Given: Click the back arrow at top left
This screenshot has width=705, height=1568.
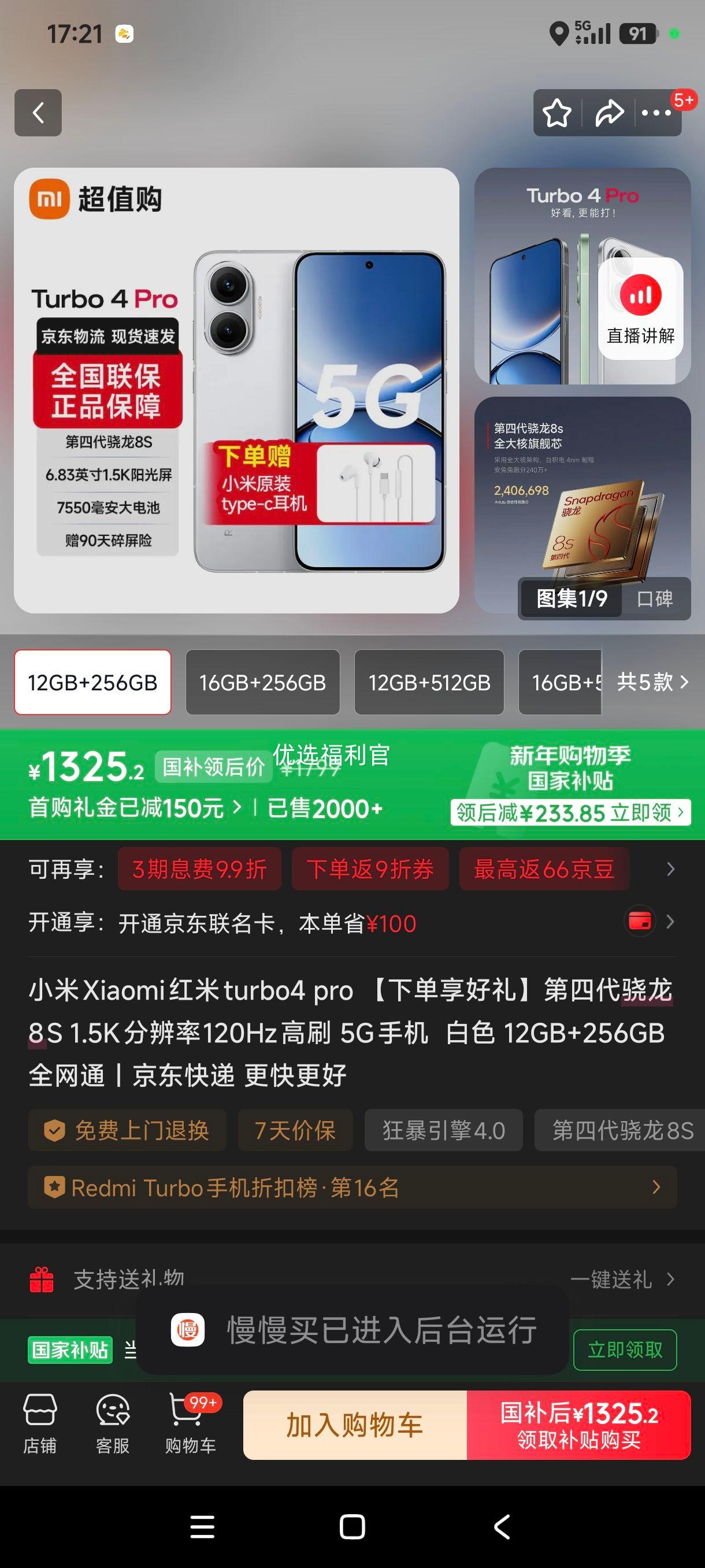Looking at the screenshot, I should tap(38, 113).
